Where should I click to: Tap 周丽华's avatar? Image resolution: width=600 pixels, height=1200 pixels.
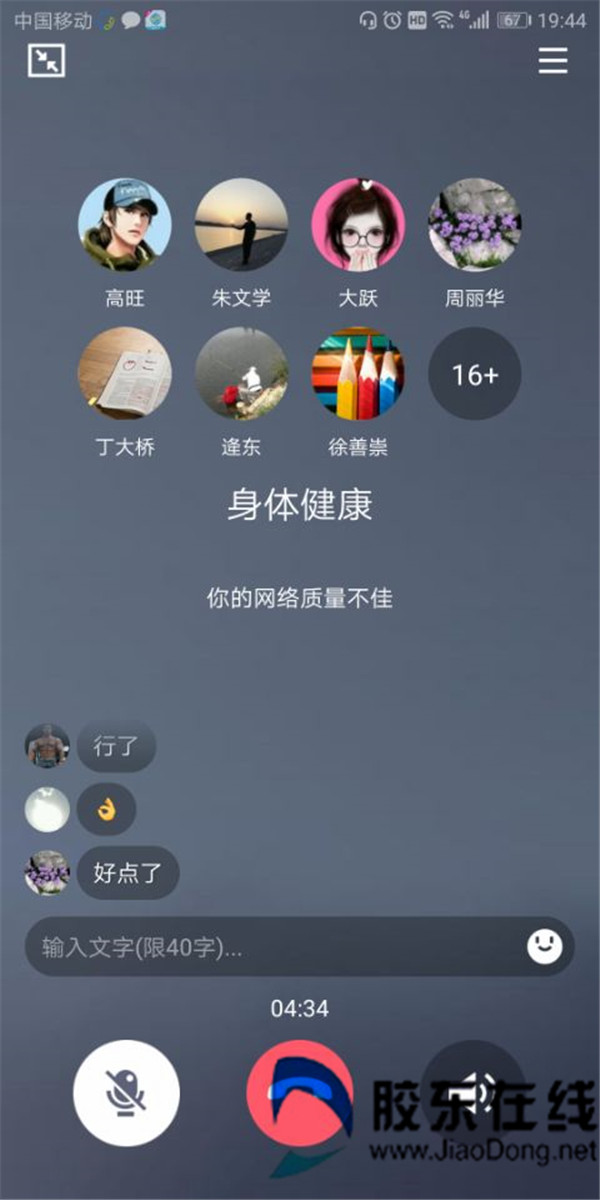tap(474, 225)
